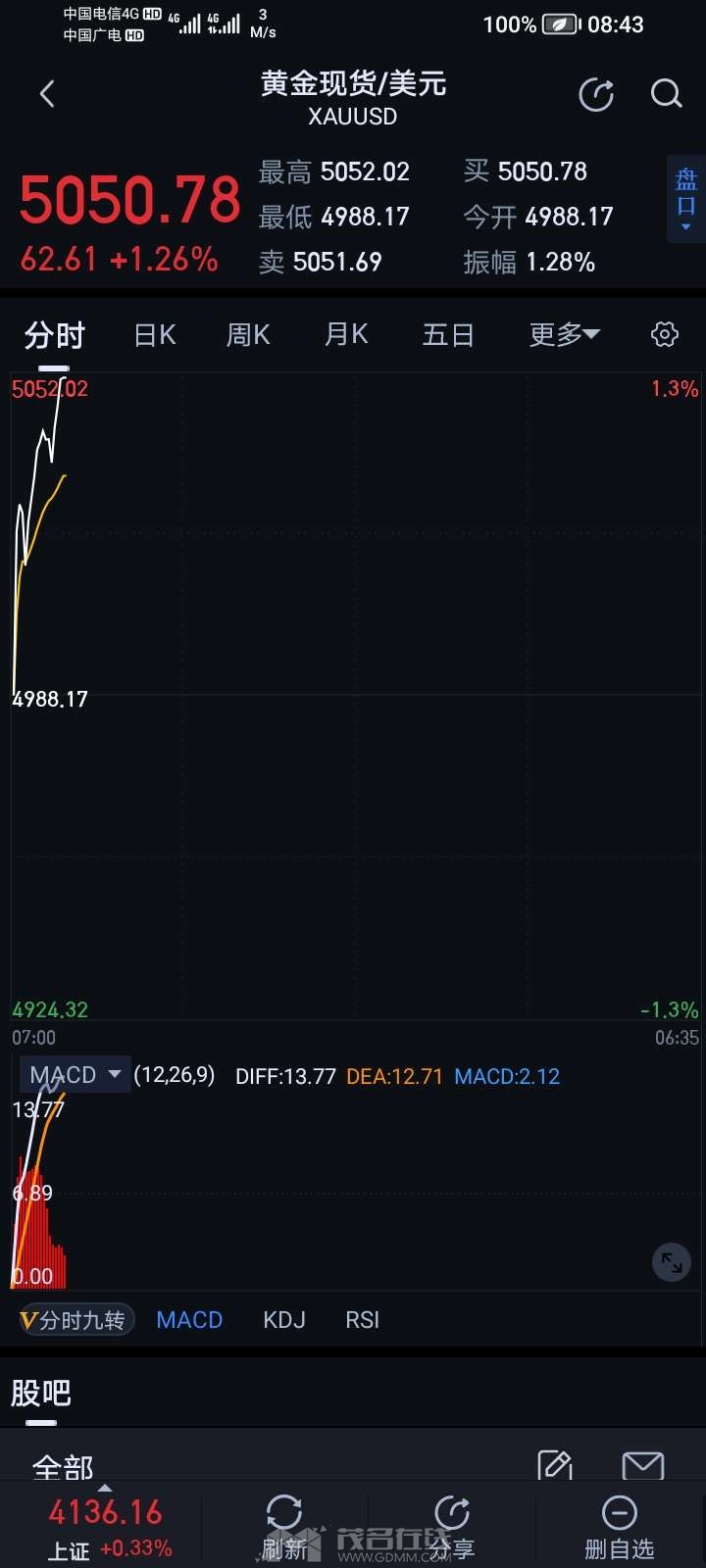Open the MACD indicator dropdown on chart
The image size is (706, 1568).
tap(76, 1075)
